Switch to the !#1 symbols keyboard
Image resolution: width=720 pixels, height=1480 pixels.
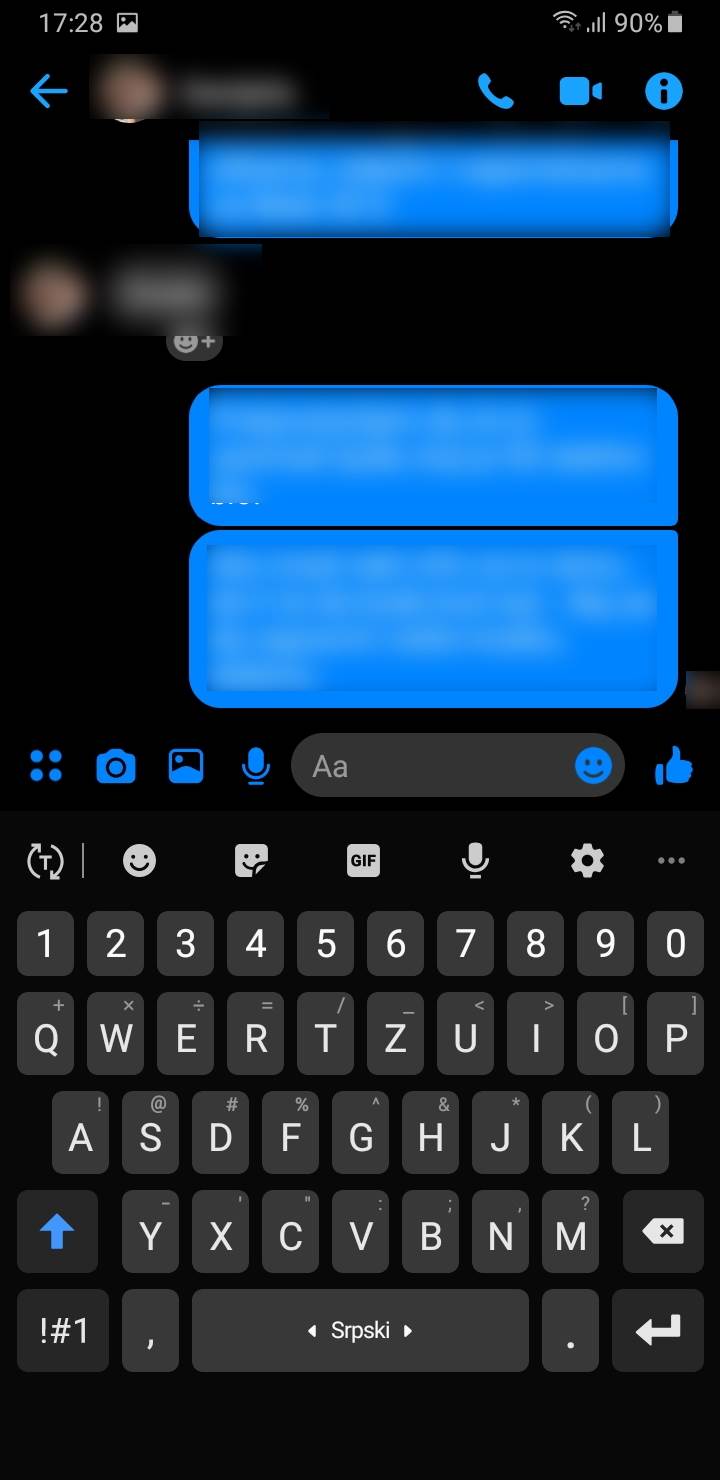pyautogui.click(x=63, y=1330)
